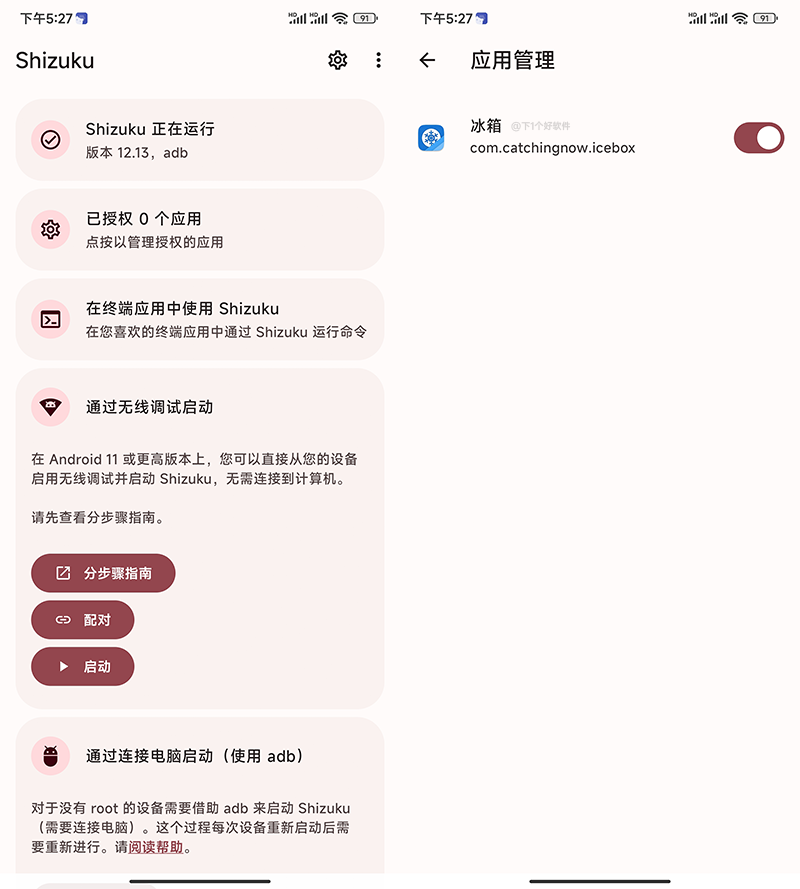Image resolution: width=800 pixels, height=889 pixels.
Task: Go back from the 应用管理 screen
Action: (x=428, y=60)
